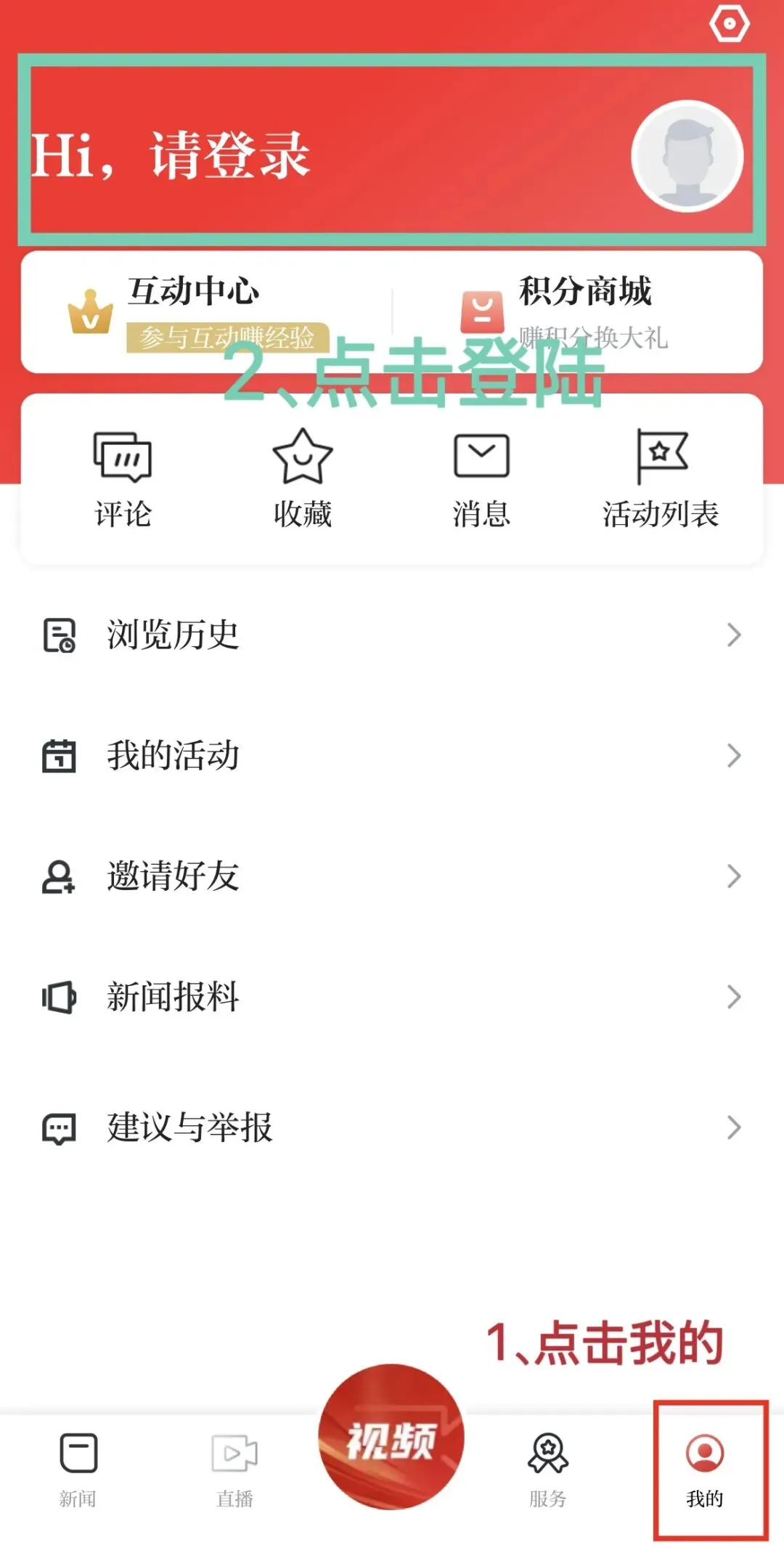The width and height of the screenshot is (784, 1553).
Task: Open 收藏 favorites shortcut
Action: (302, 479)
